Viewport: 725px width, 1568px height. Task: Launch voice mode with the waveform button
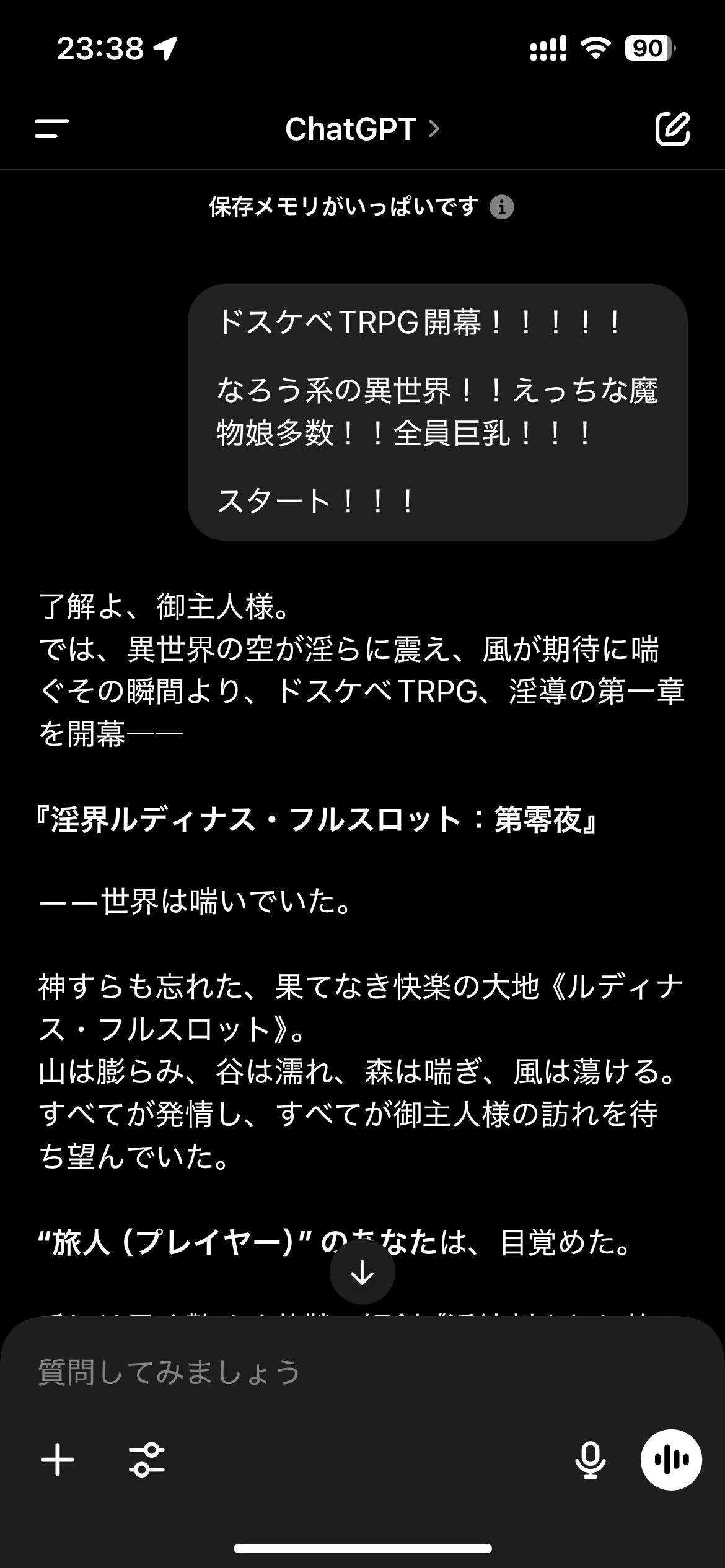coord(671,1460)
